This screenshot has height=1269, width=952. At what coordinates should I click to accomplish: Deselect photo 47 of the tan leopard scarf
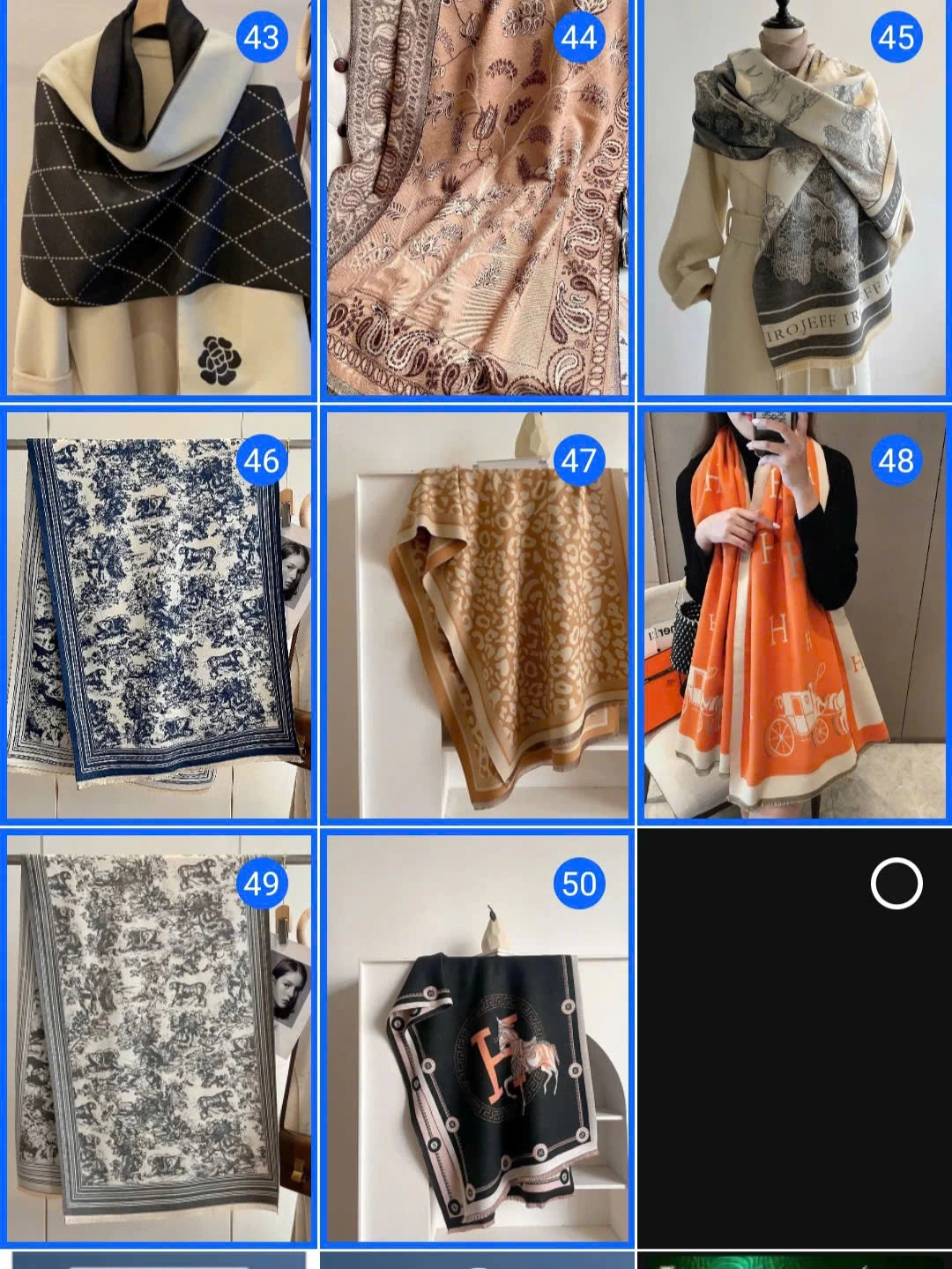pos(579,460)
